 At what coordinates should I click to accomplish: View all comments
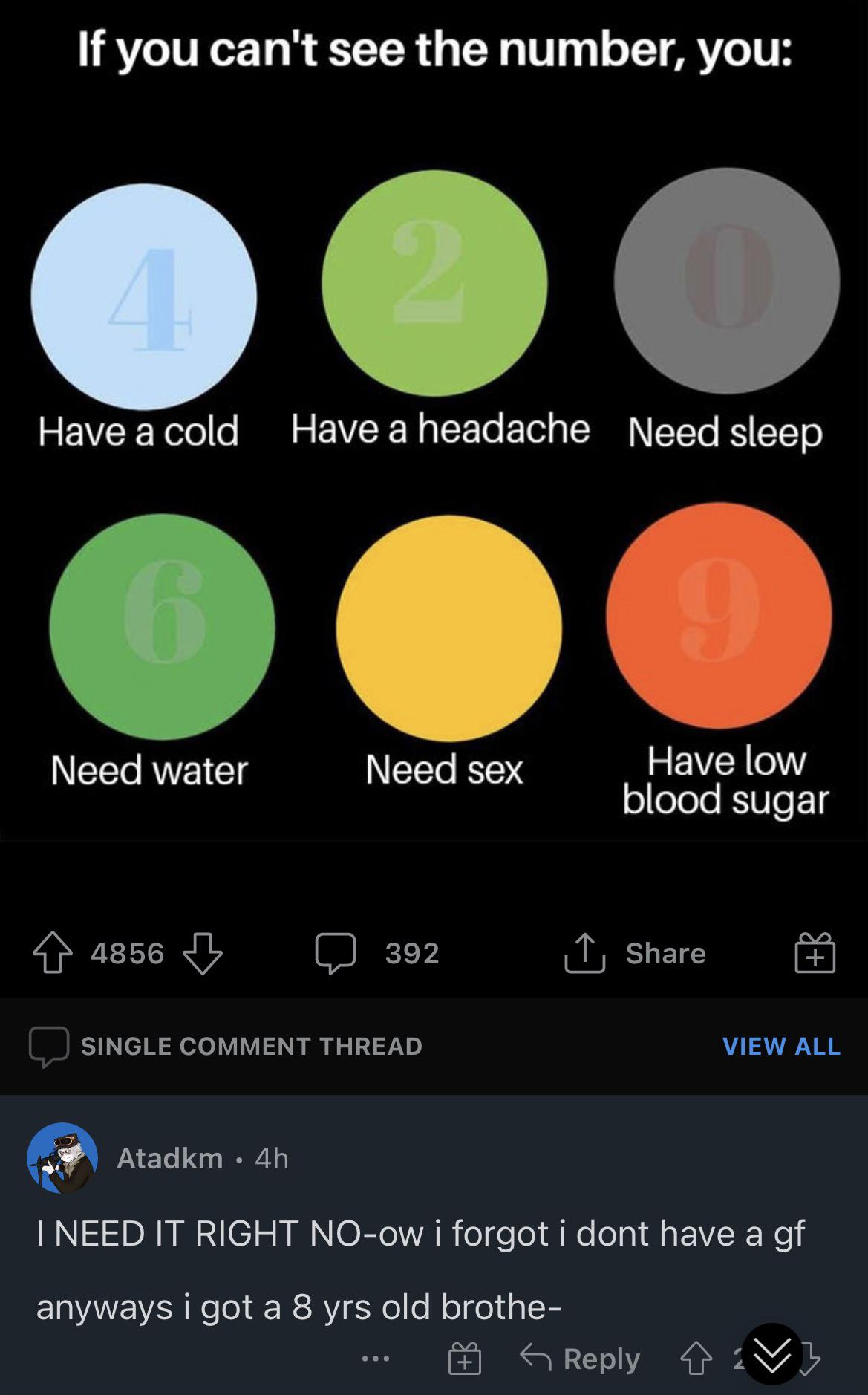coord(781,1046)
